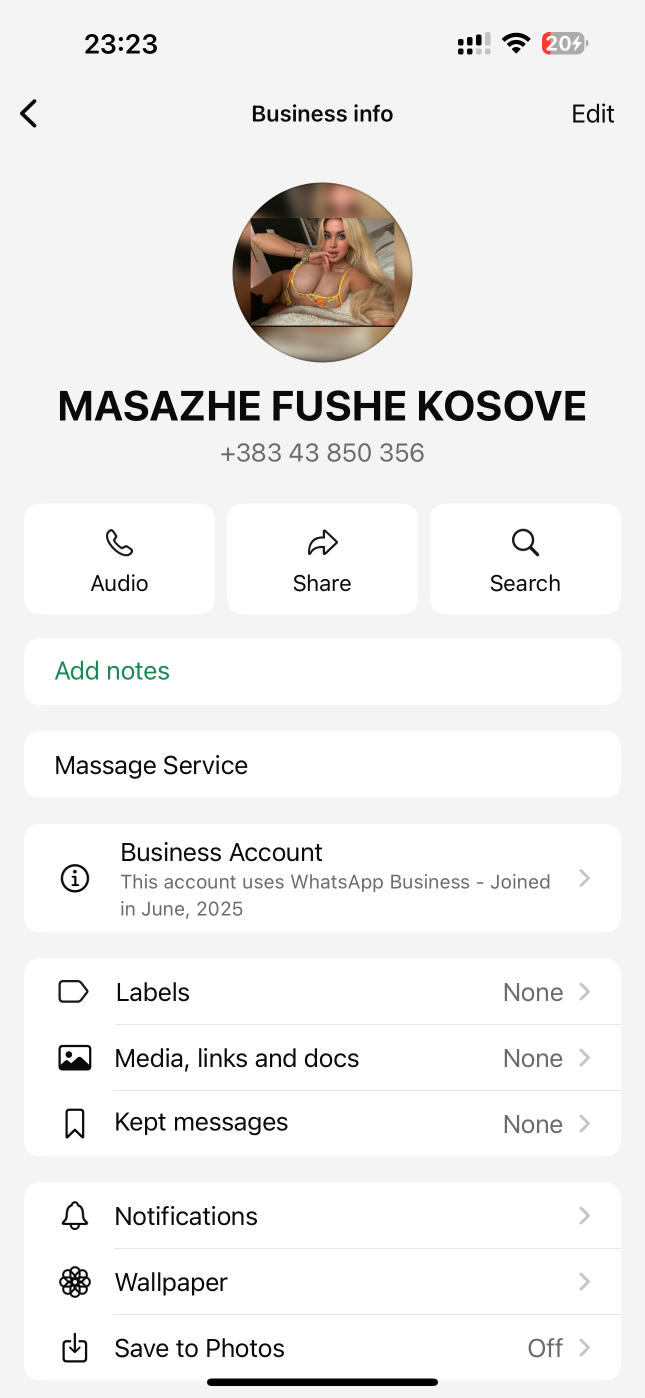Change the chat Wallpaper
Screen dimensions: 645x1398
pyautogui.click(x=322, y=1282)
